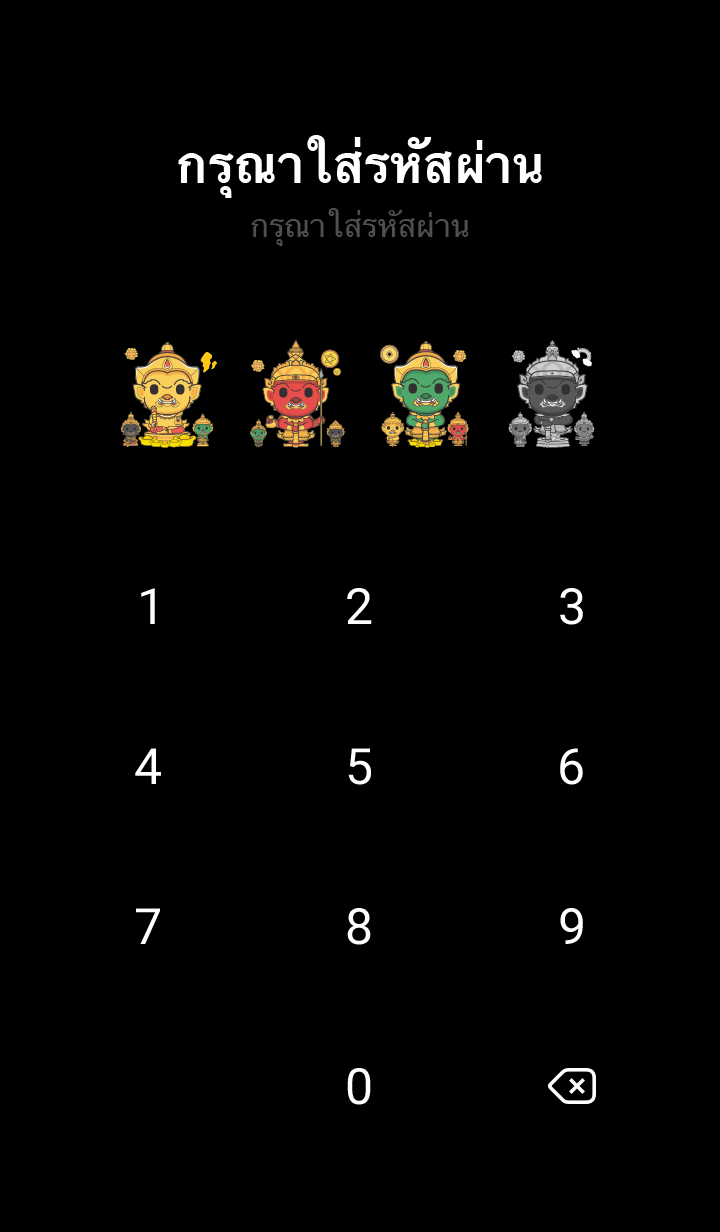Enter digit 9 on the keypad
The height and width of the screenshot is (1232, 720).
[571, 927]
